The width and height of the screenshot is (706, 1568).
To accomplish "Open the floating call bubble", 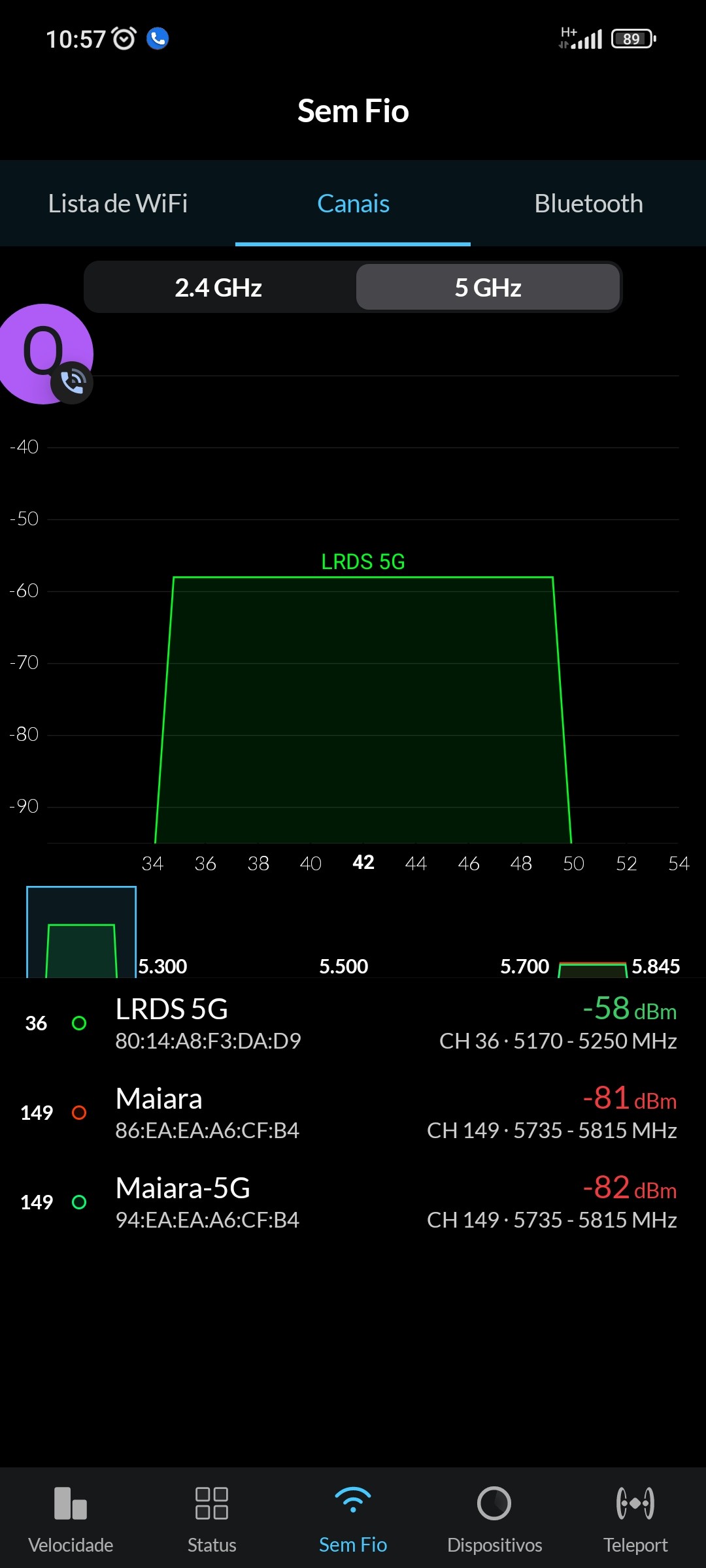I will click(x=44, y=354).
